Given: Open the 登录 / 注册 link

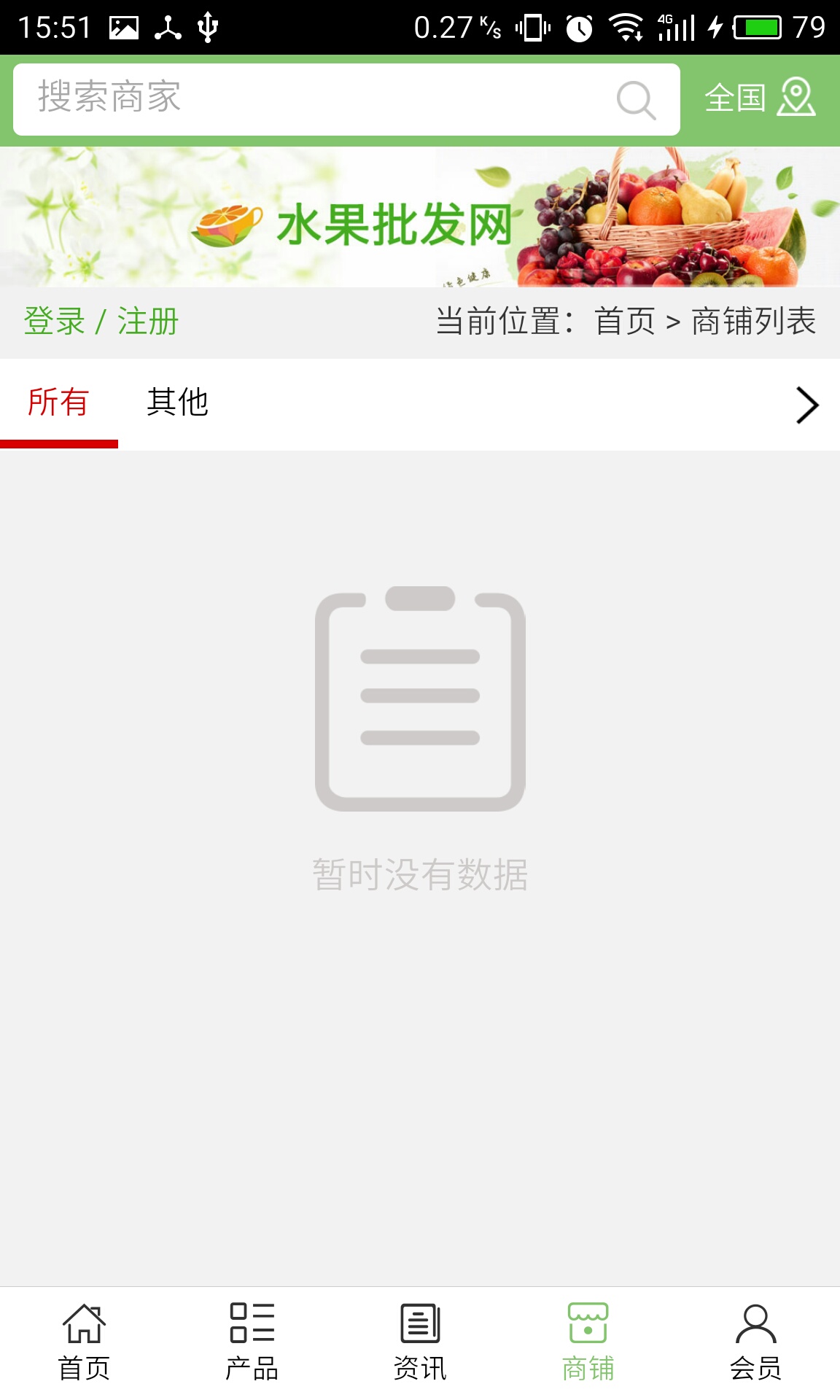Looking at the screenshot, I should [x=101, y=319].
